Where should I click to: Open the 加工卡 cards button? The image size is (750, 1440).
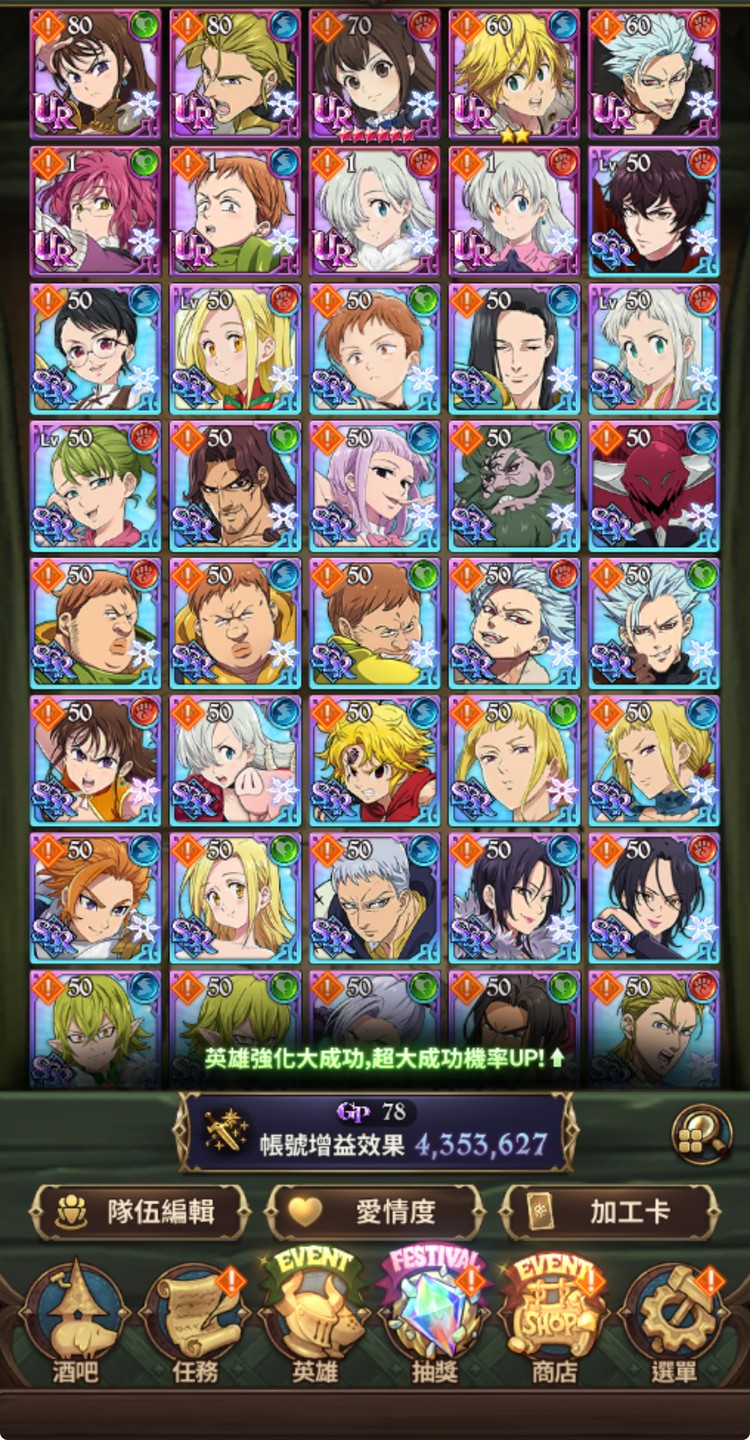[x=608, y=1212]
